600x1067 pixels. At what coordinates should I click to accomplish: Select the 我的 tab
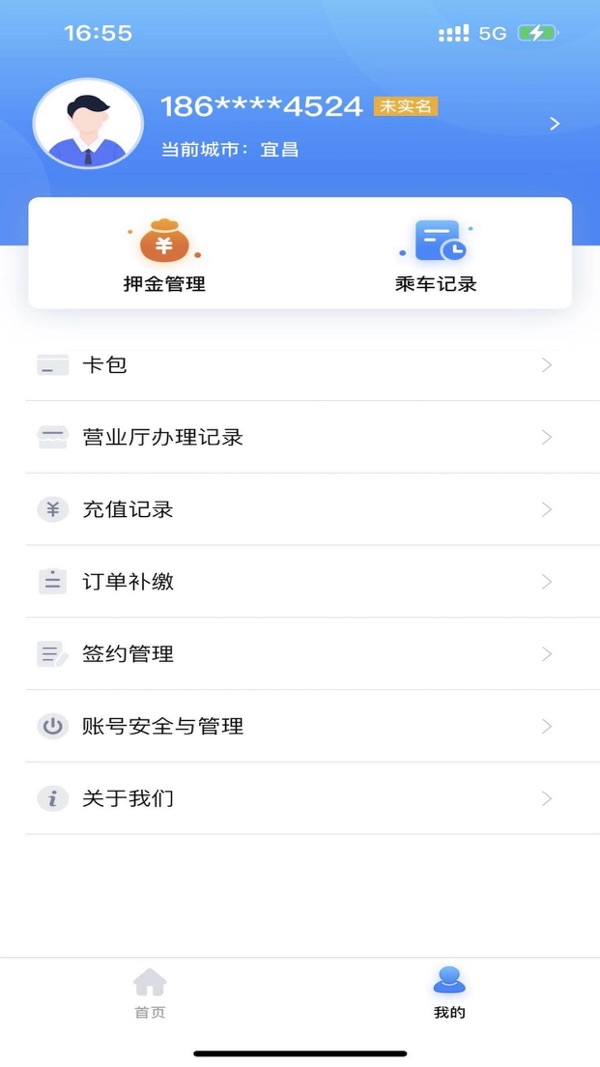450,994
